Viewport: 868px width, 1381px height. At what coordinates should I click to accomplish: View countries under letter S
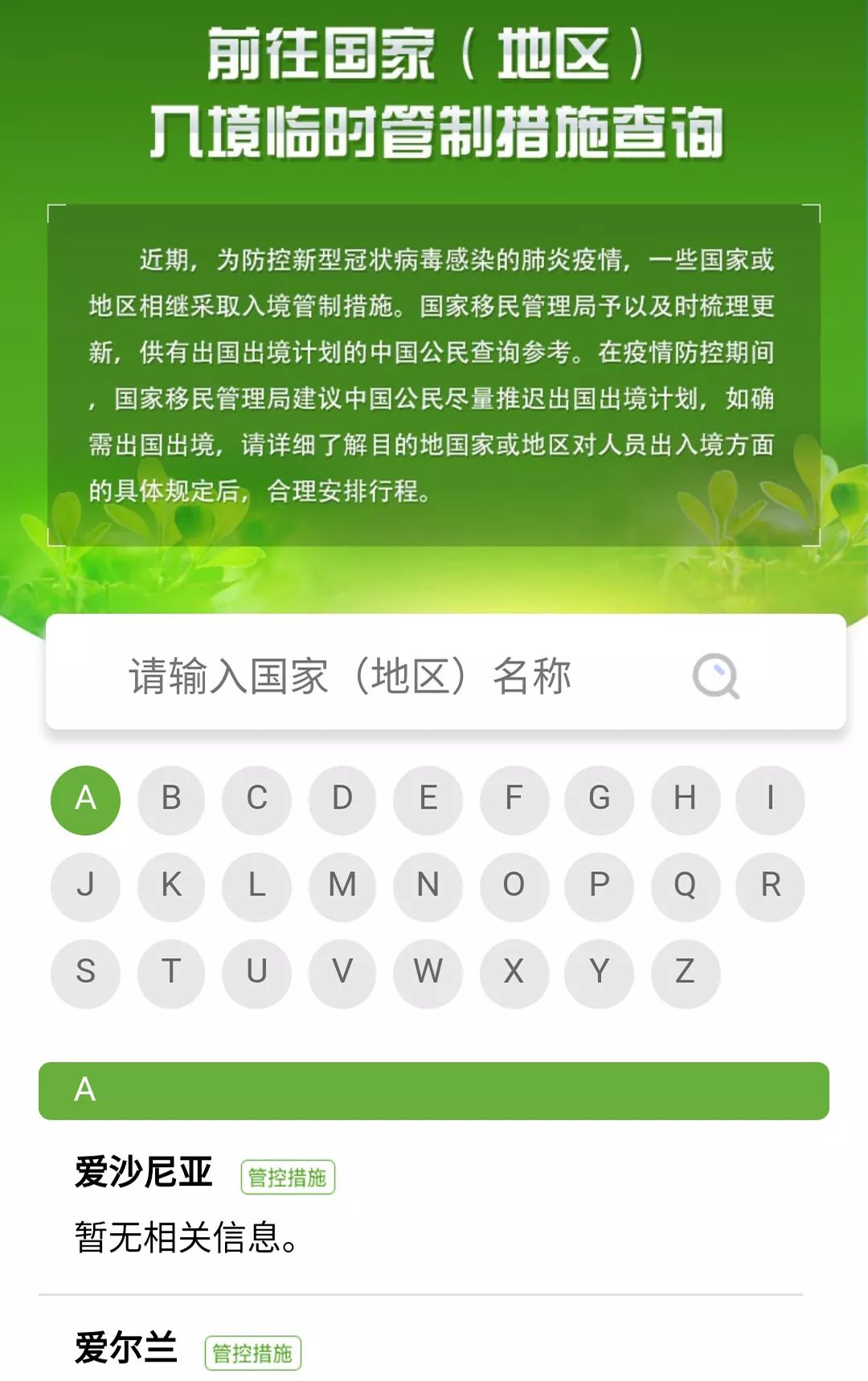[85, 973]
